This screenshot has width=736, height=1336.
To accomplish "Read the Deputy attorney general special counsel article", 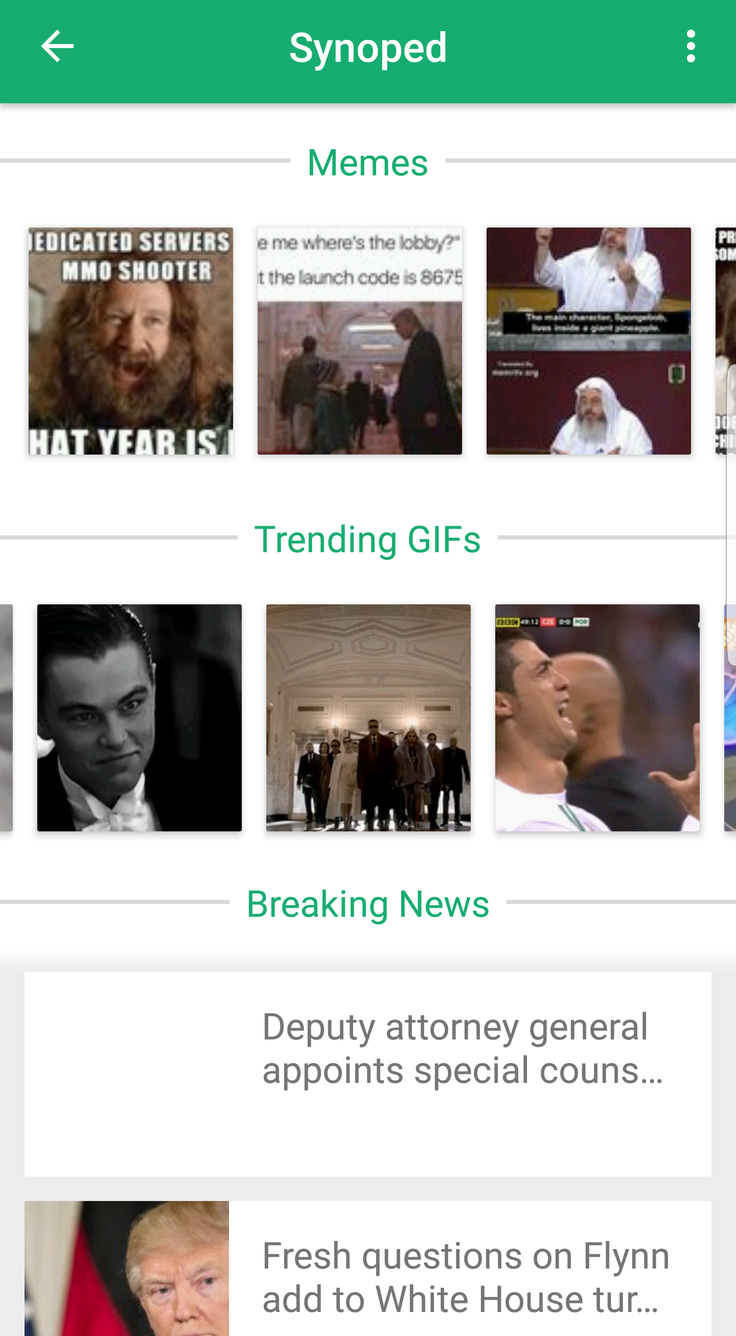I will tap(368, 1073).
